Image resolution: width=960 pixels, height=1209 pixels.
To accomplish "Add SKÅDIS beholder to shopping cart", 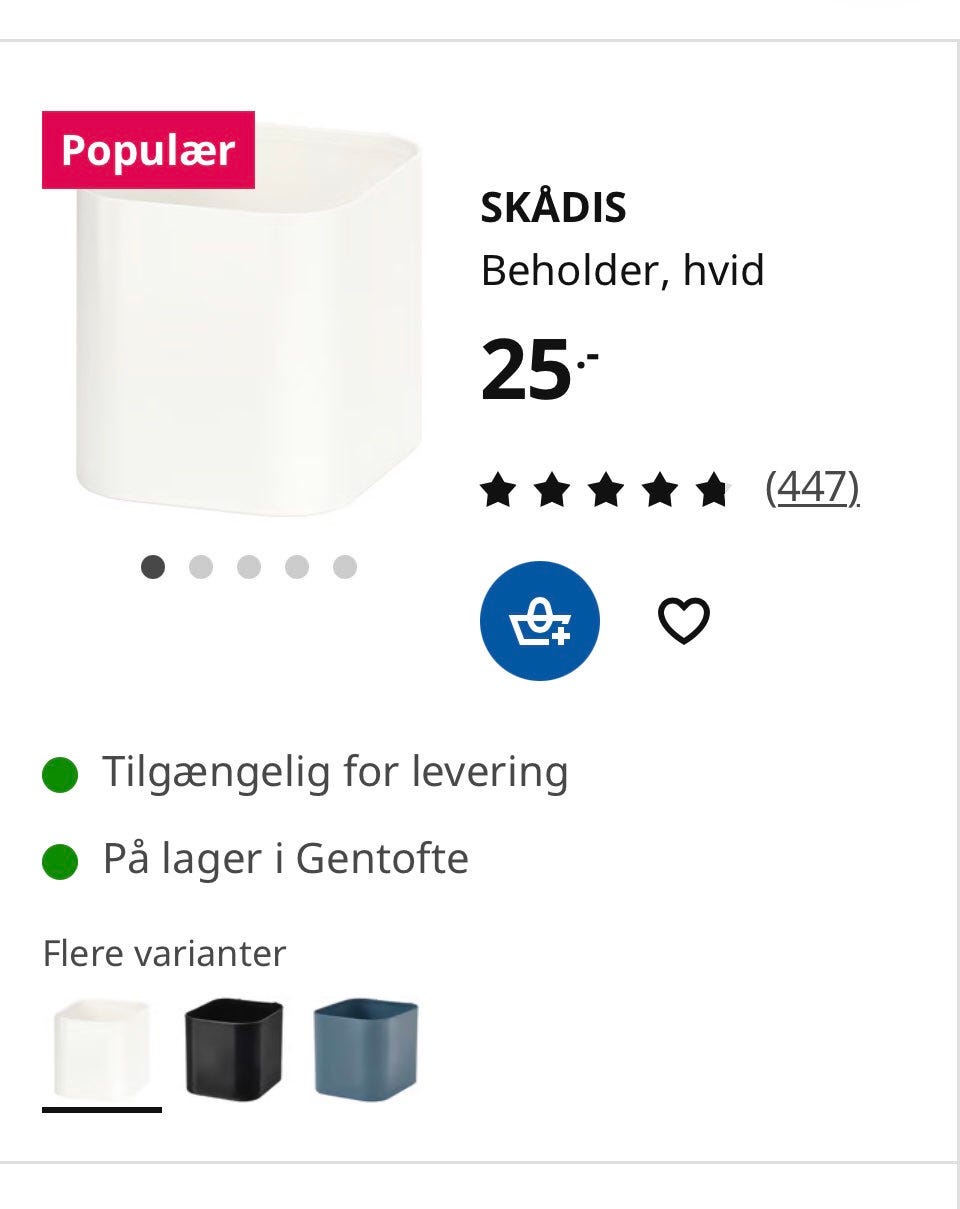I will [x=540, y=620].
